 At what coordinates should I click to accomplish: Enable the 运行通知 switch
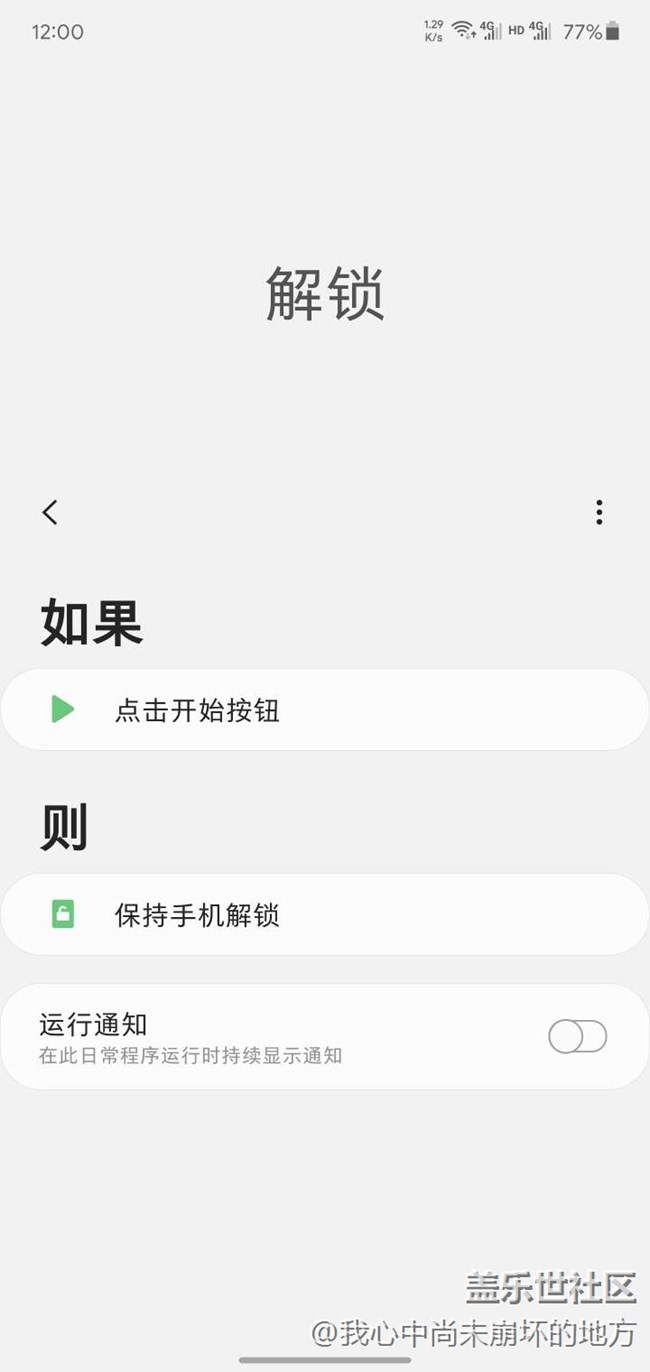click(577, 1037)
